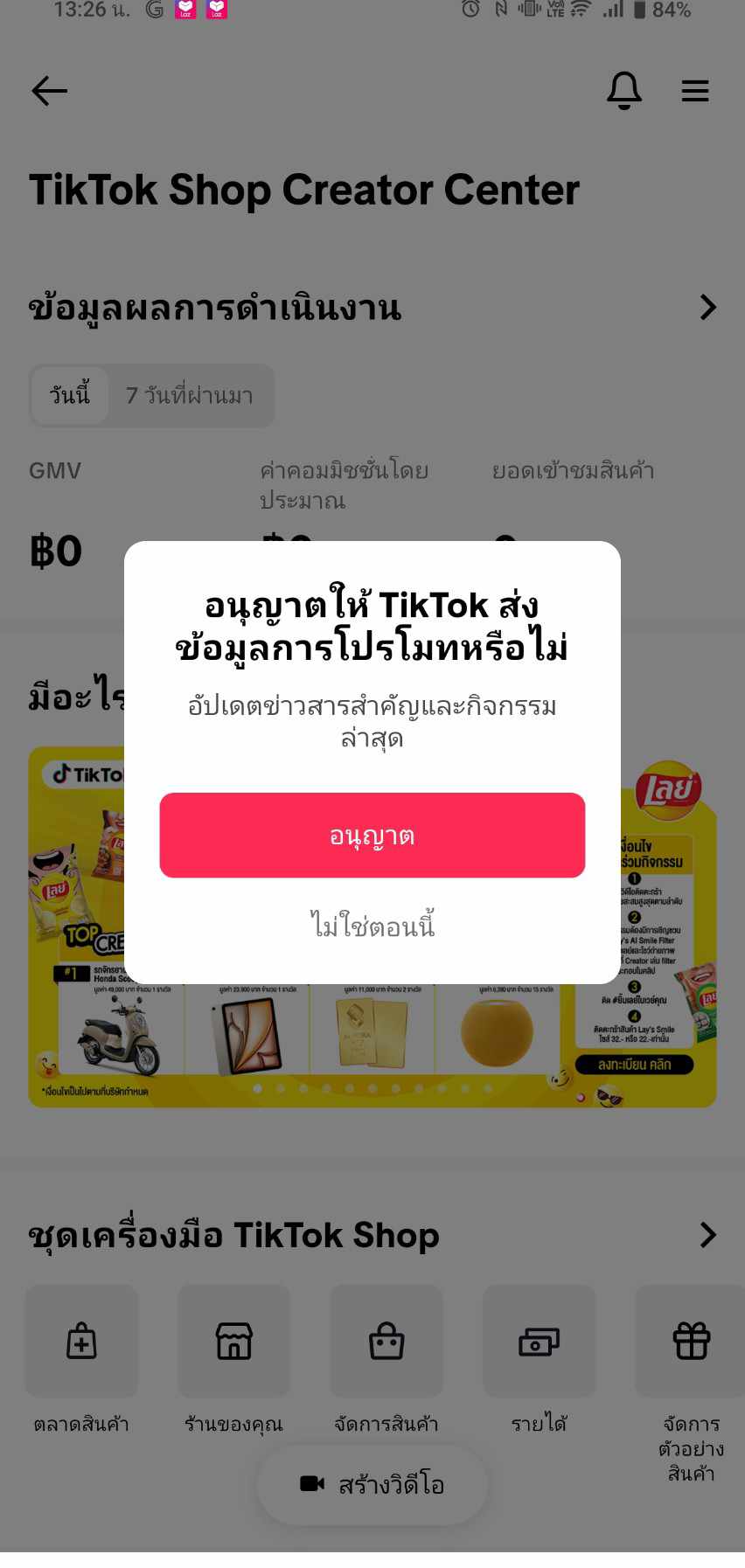Open ตลาดสินค้า tool
745x1568 pixels.
coord(81,1342)
